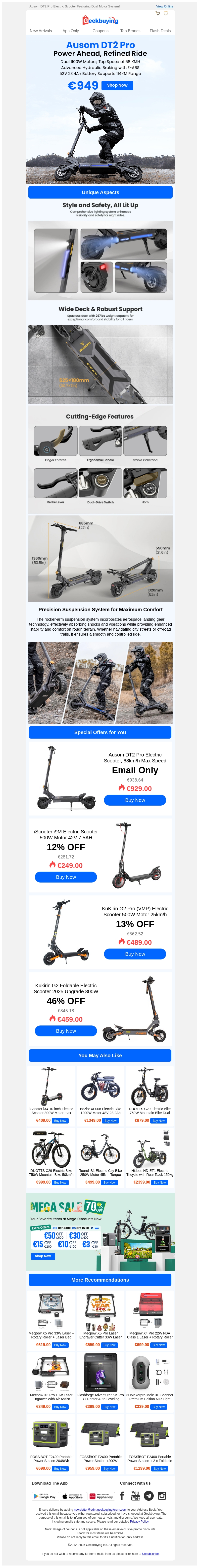Buy the Flashforge Adventurer 5M Pro printer
This screenshot has width=199, height=1568.
click(109, 1407)
